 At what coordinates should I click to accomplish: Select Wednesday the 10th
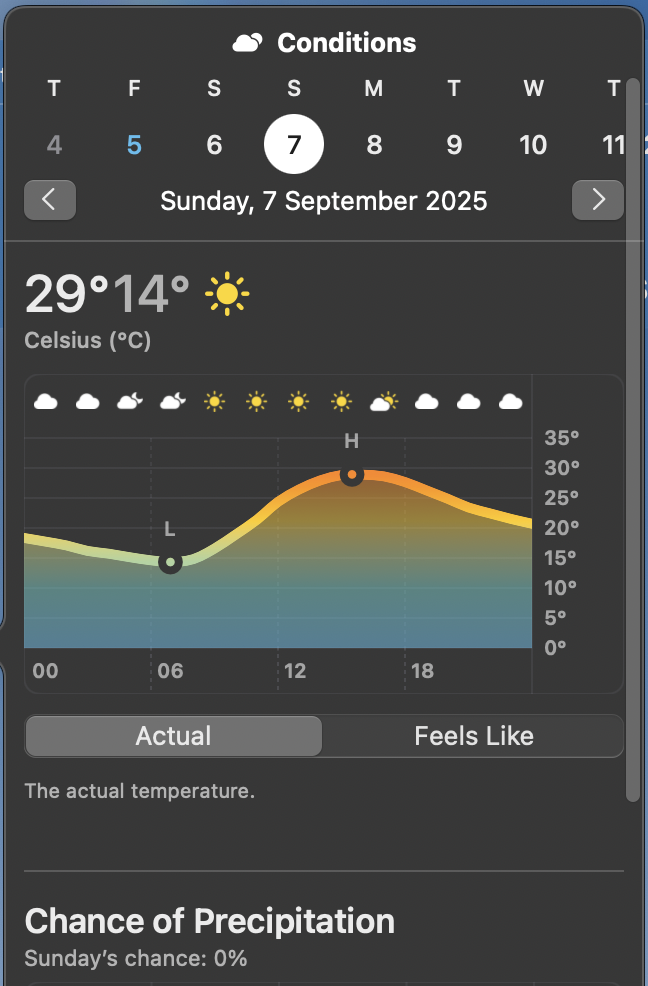click(x=533, y=145)
